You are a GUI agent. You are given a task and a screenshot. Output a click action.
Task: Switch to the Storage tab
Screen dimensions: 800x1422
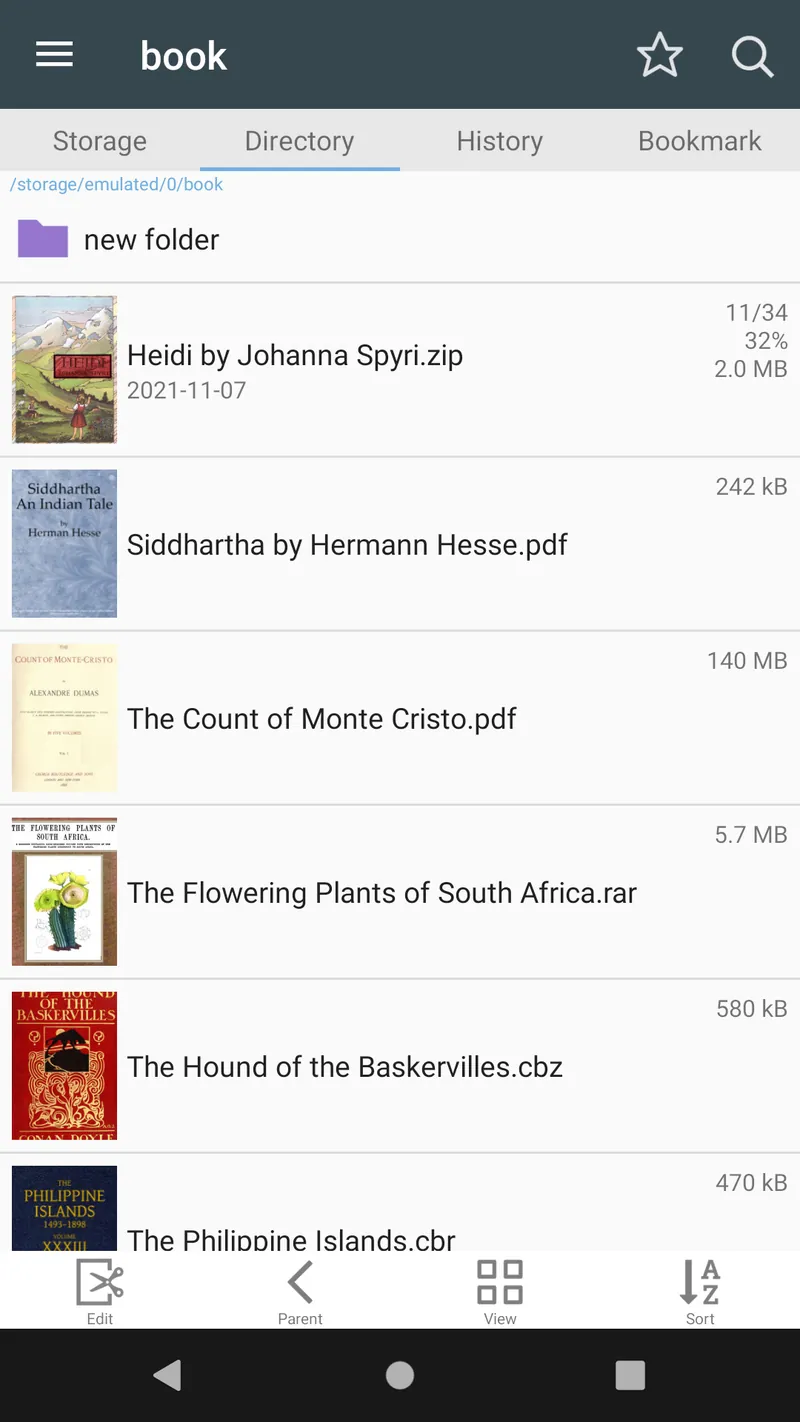pyautogui.click(x=99, y=141)
